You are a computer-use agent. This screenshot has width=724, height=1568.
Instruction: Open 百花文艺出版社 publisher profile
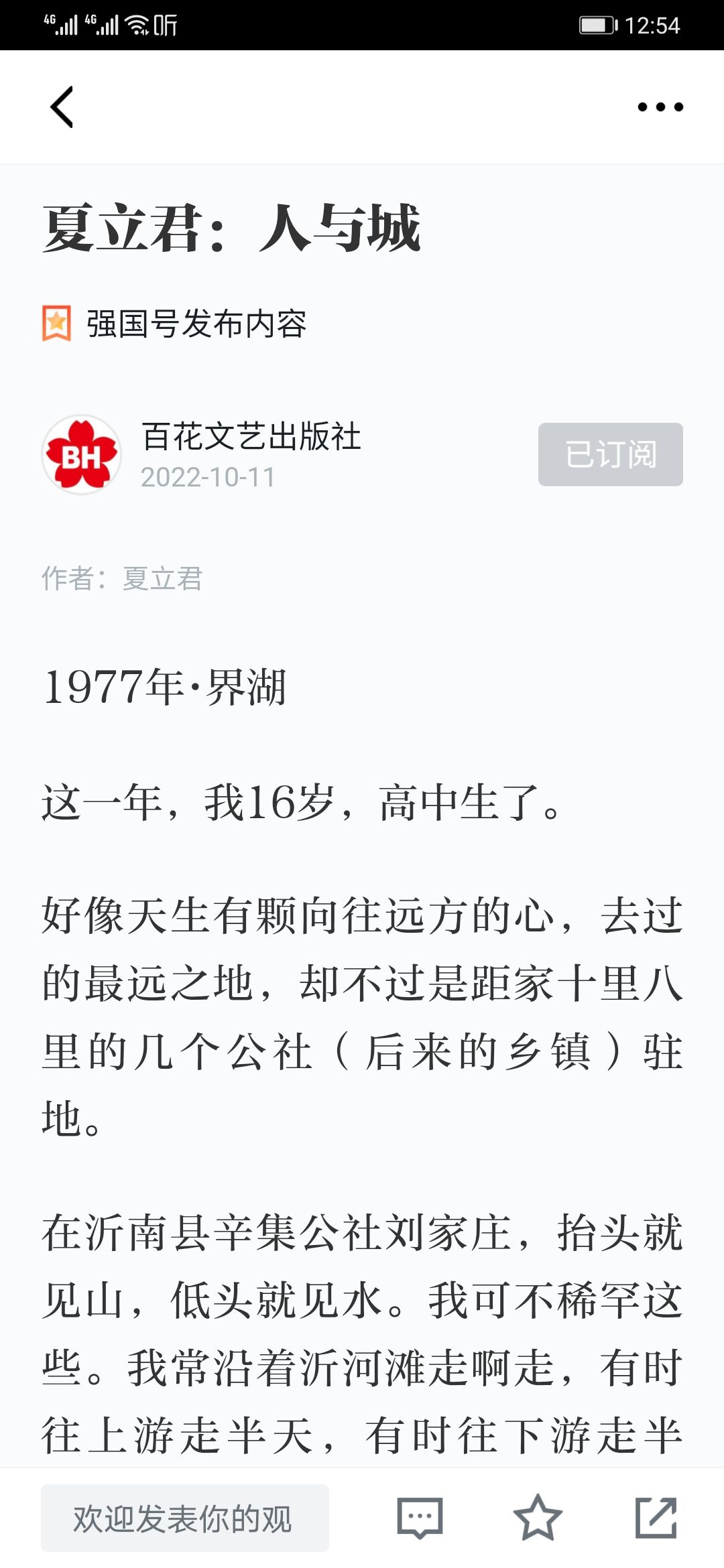251,437
